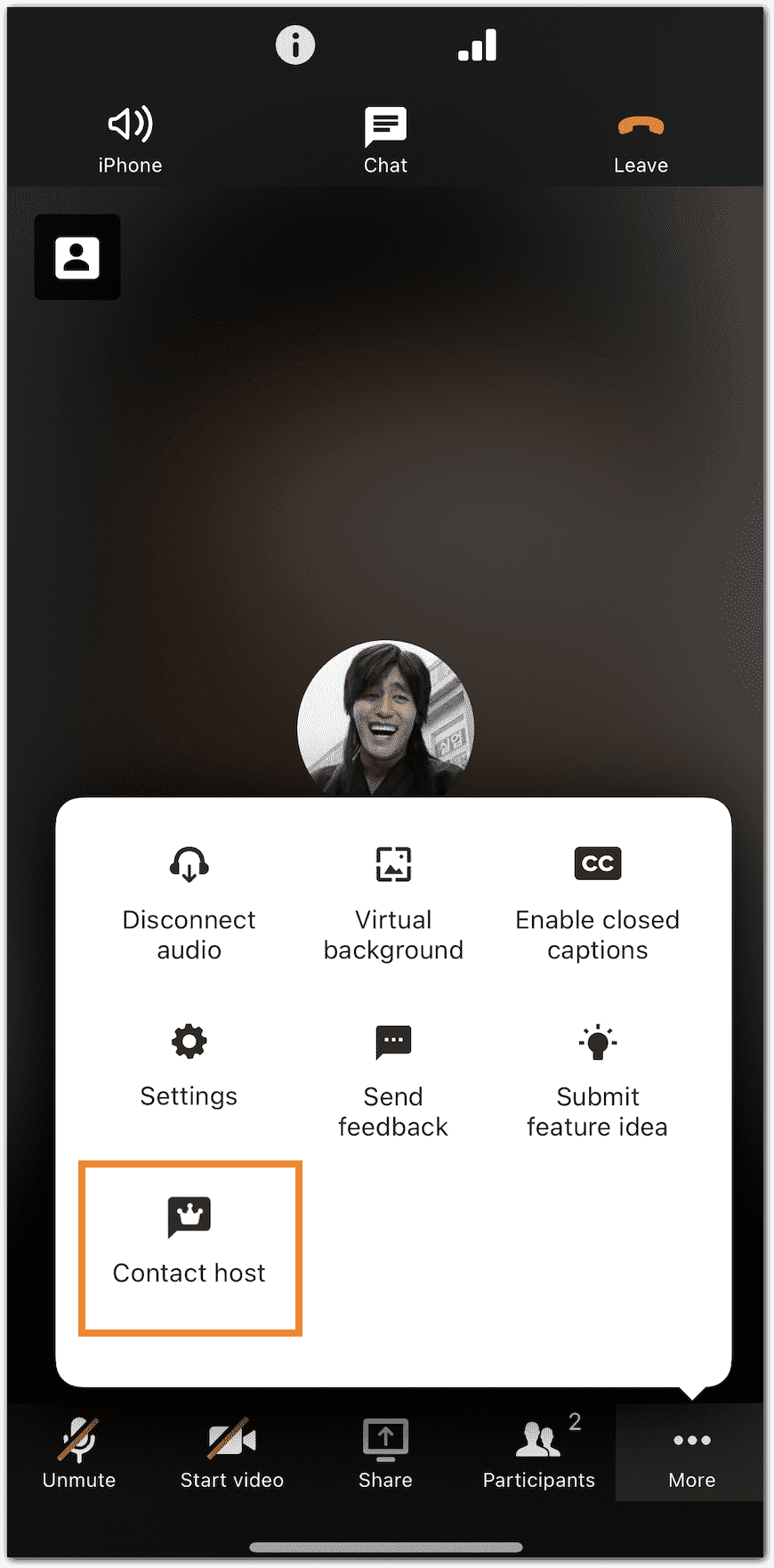
Task: Leave the meeting
Action: click(641, 138)
